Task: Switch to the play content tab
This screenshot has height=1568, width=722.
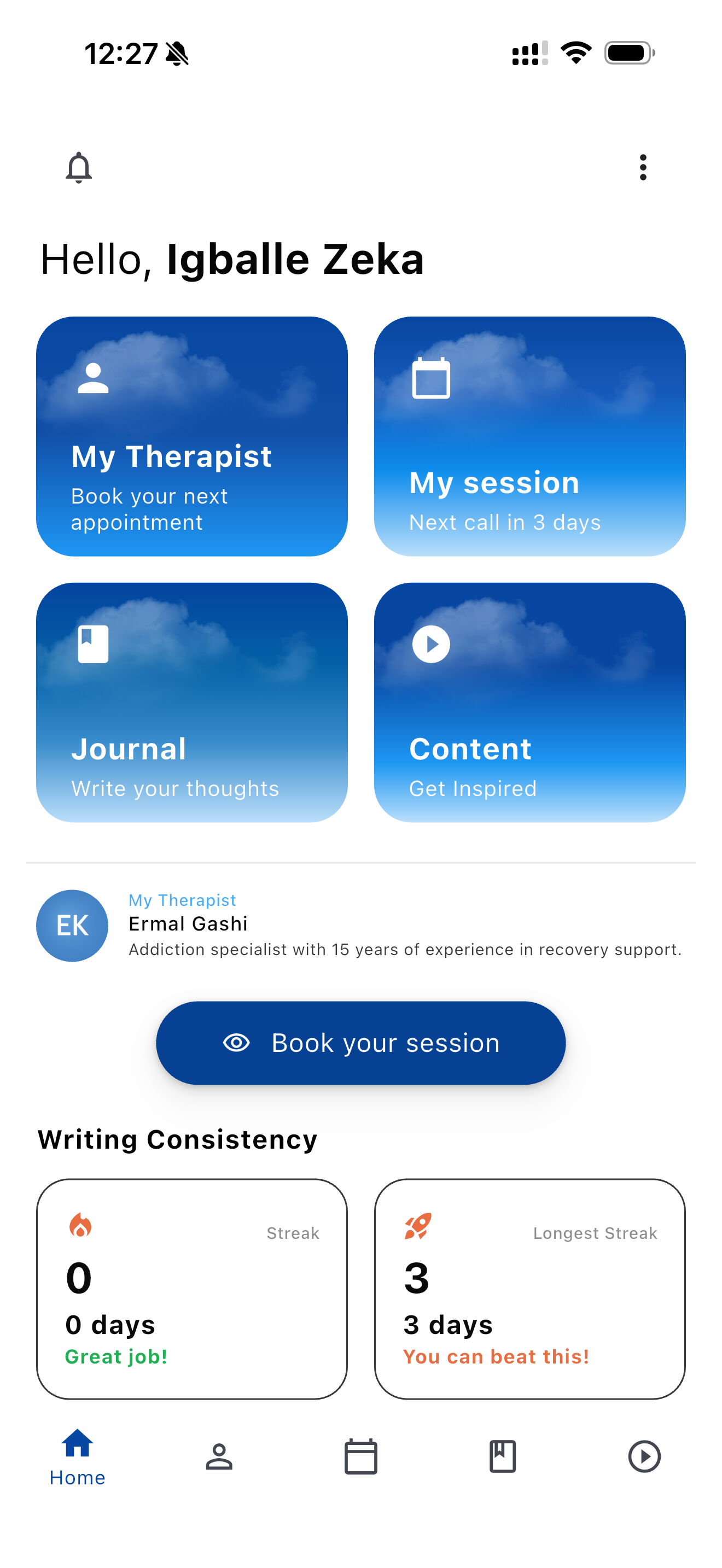Action: 644,1456
